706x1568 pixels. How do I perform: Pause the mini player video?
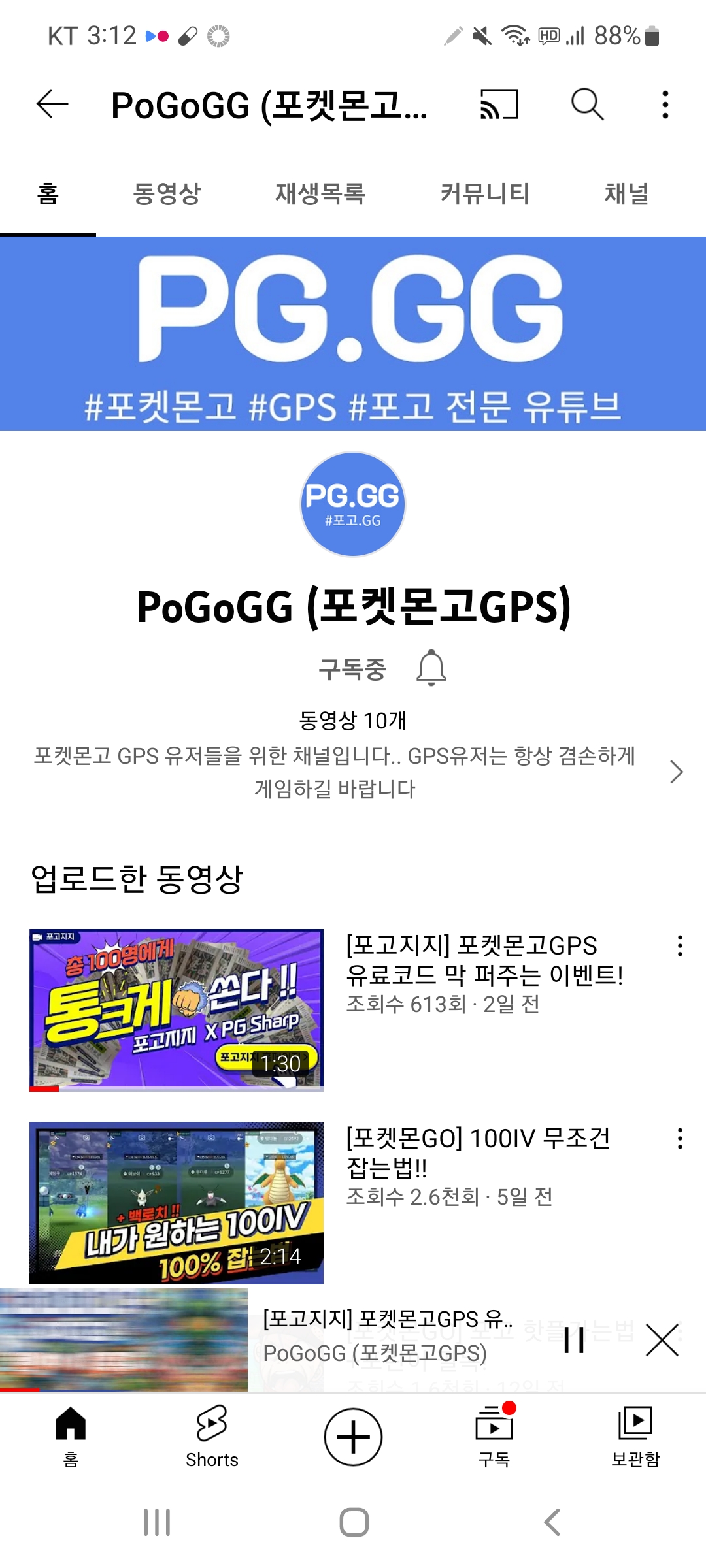574,1340
